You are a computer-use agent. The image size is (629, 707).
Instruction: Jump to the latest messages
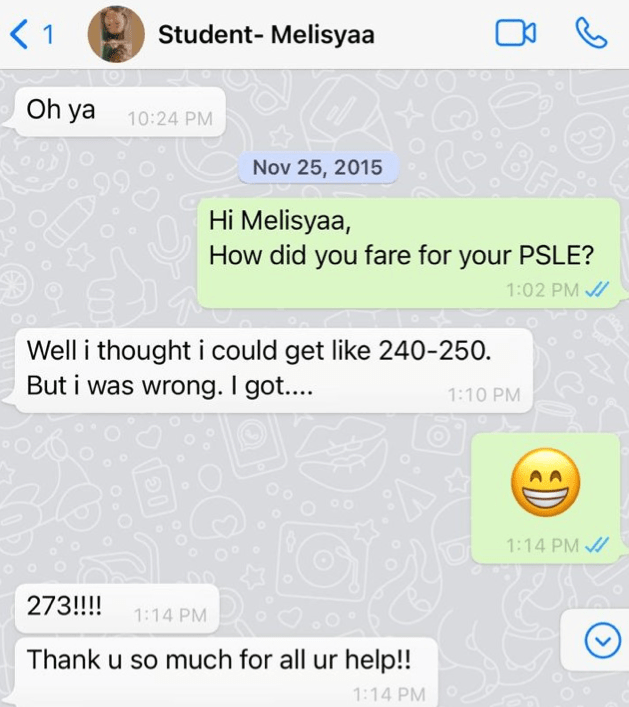pos(601,642)
